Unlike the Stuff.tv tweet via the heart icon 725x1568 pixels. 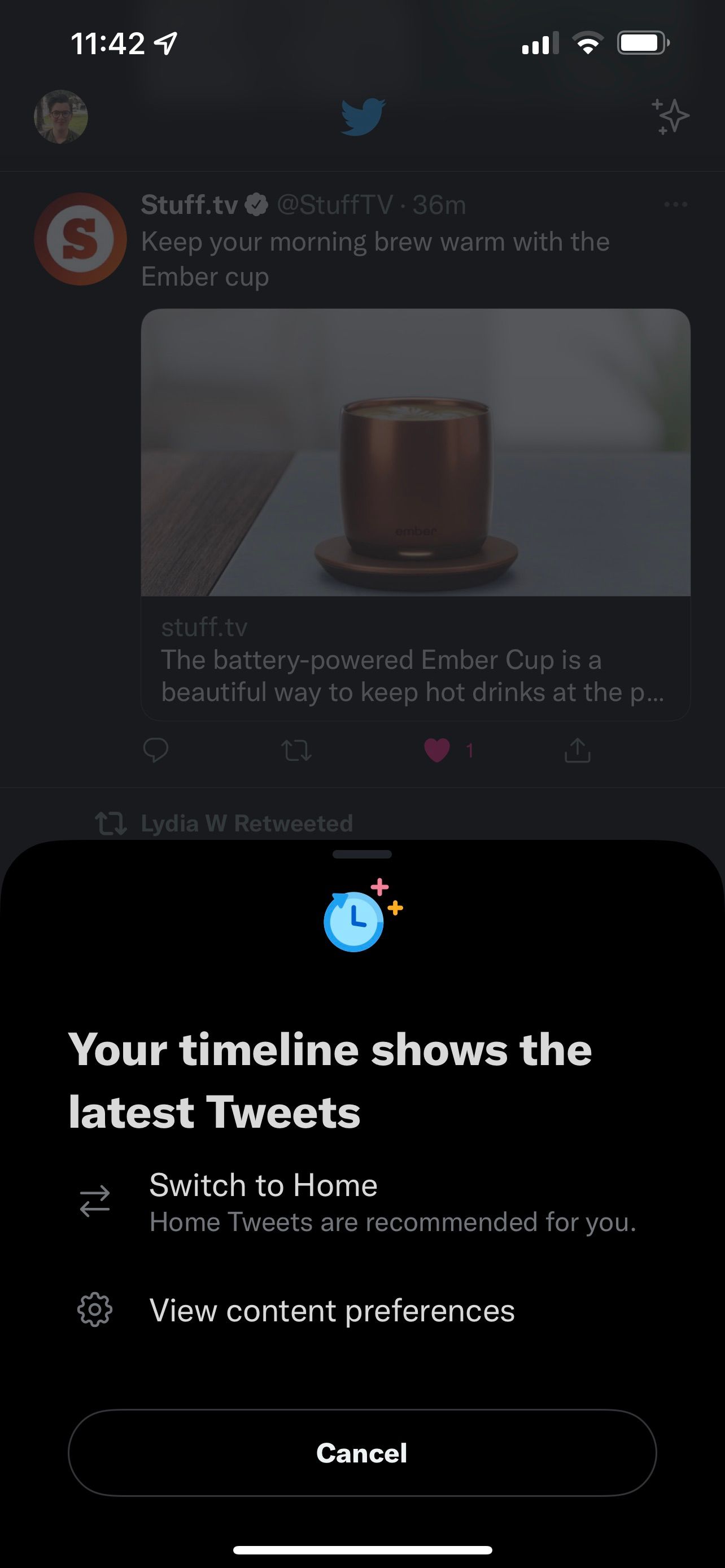point(437,750)
